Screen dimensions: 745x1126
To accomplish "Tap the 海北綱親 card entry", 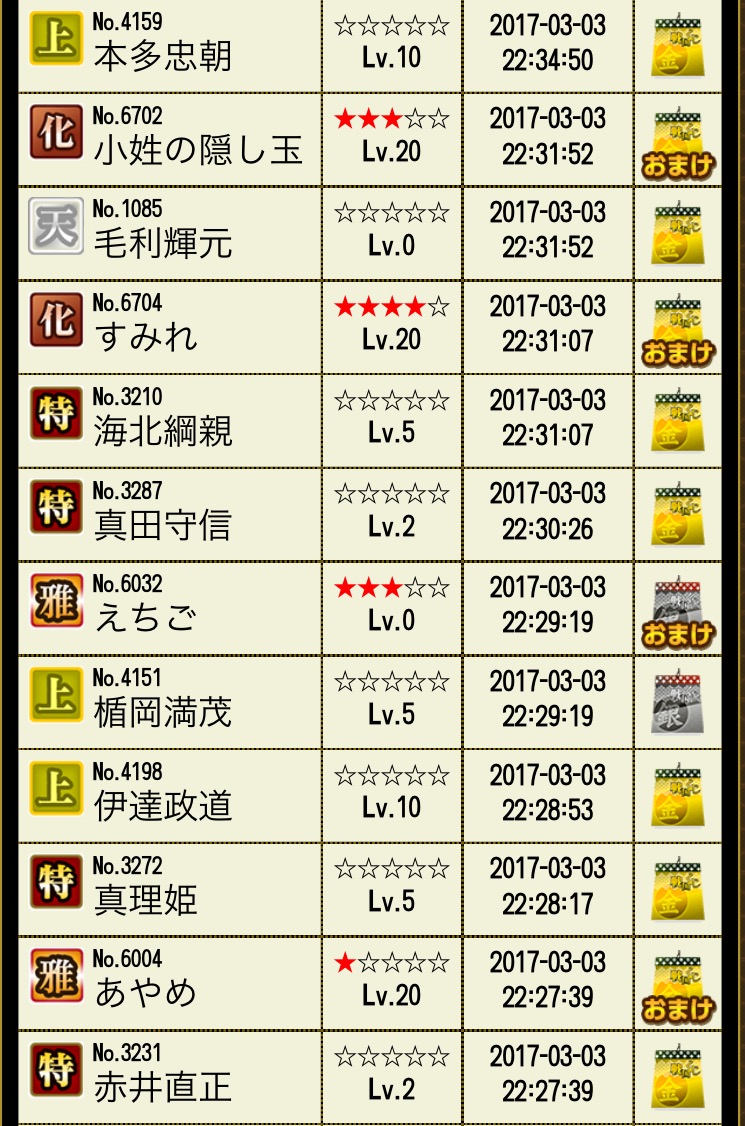I will pyautogui.click(x=162, y=431).
